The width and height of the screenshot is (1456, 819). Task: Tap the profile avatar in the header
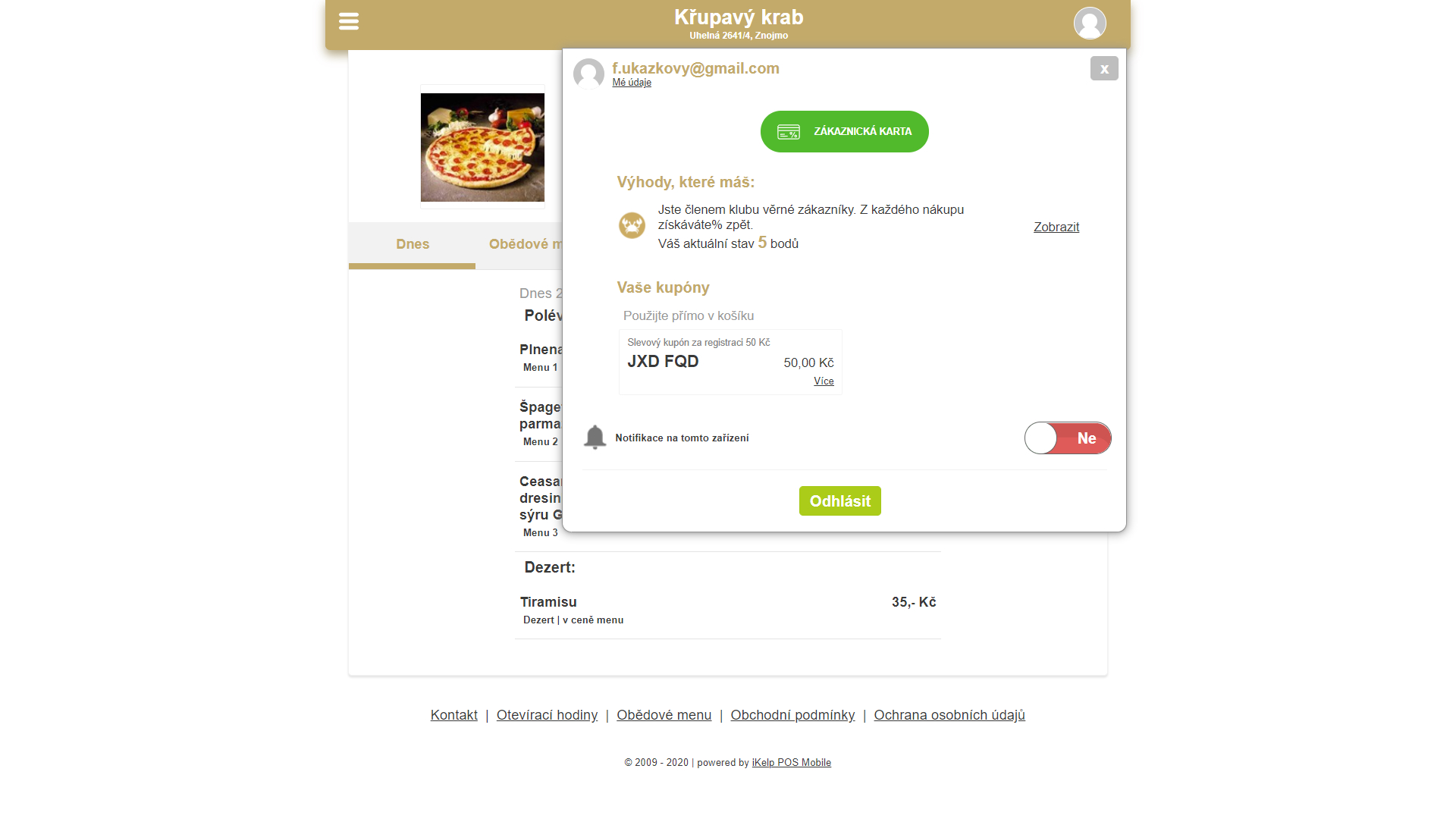[1090, 23]
